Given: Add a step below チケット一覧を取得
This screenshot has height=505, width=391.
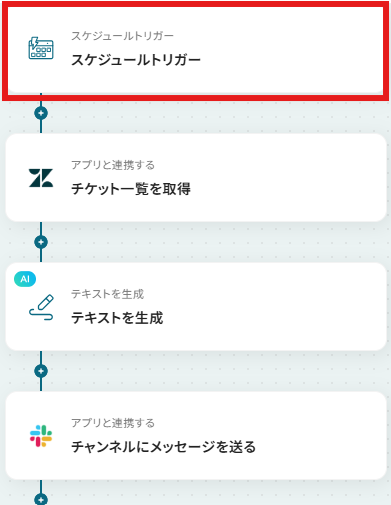Looking at the screenshot, I should 41,242.
